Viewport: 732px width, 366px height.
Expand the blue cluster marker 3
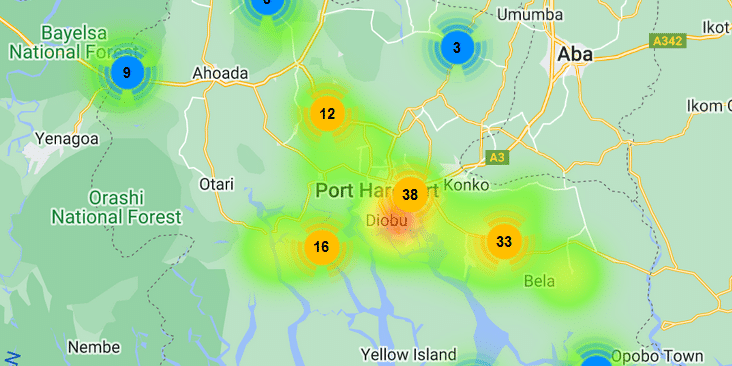pos(457,48)
